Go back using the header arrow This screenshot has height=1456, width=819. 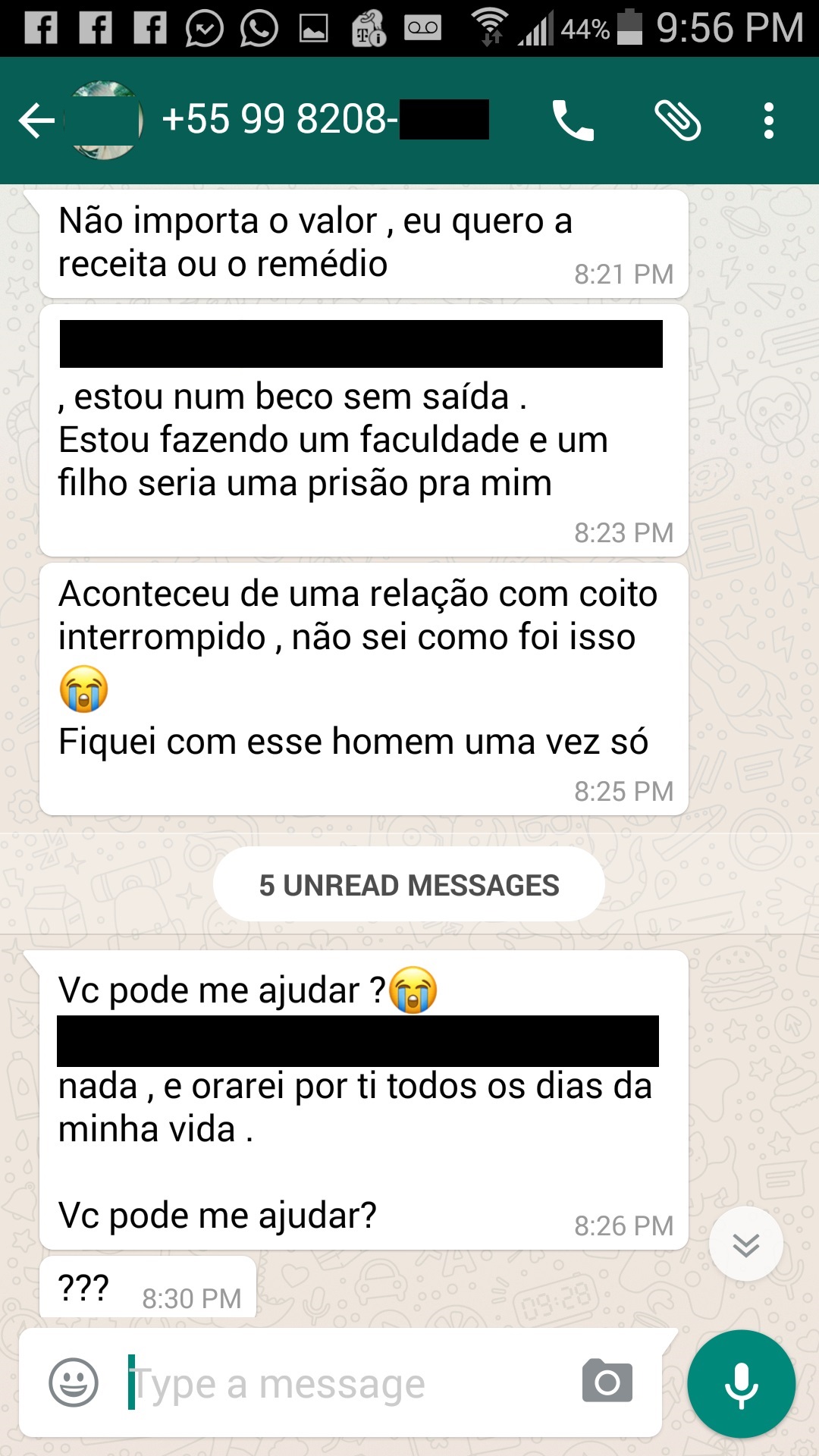(x=36, y=121)
